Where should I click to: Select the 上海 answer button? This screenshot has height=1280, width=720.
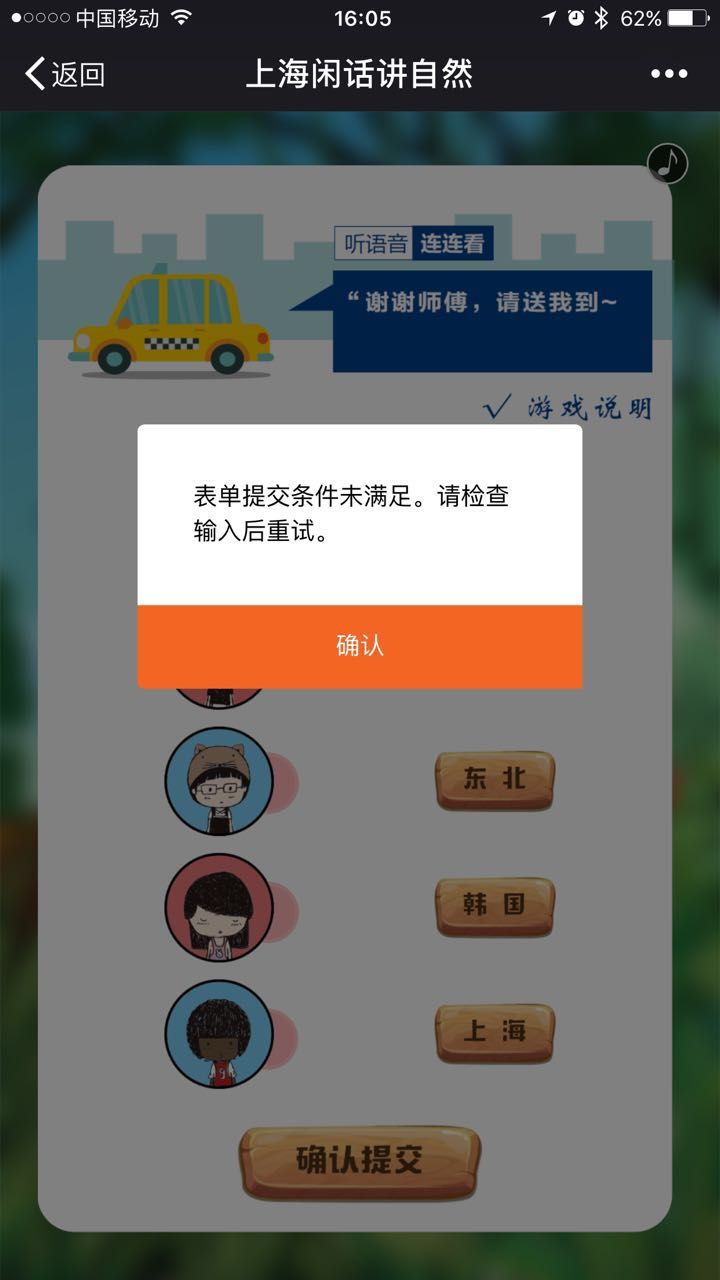pos(495,1033)
